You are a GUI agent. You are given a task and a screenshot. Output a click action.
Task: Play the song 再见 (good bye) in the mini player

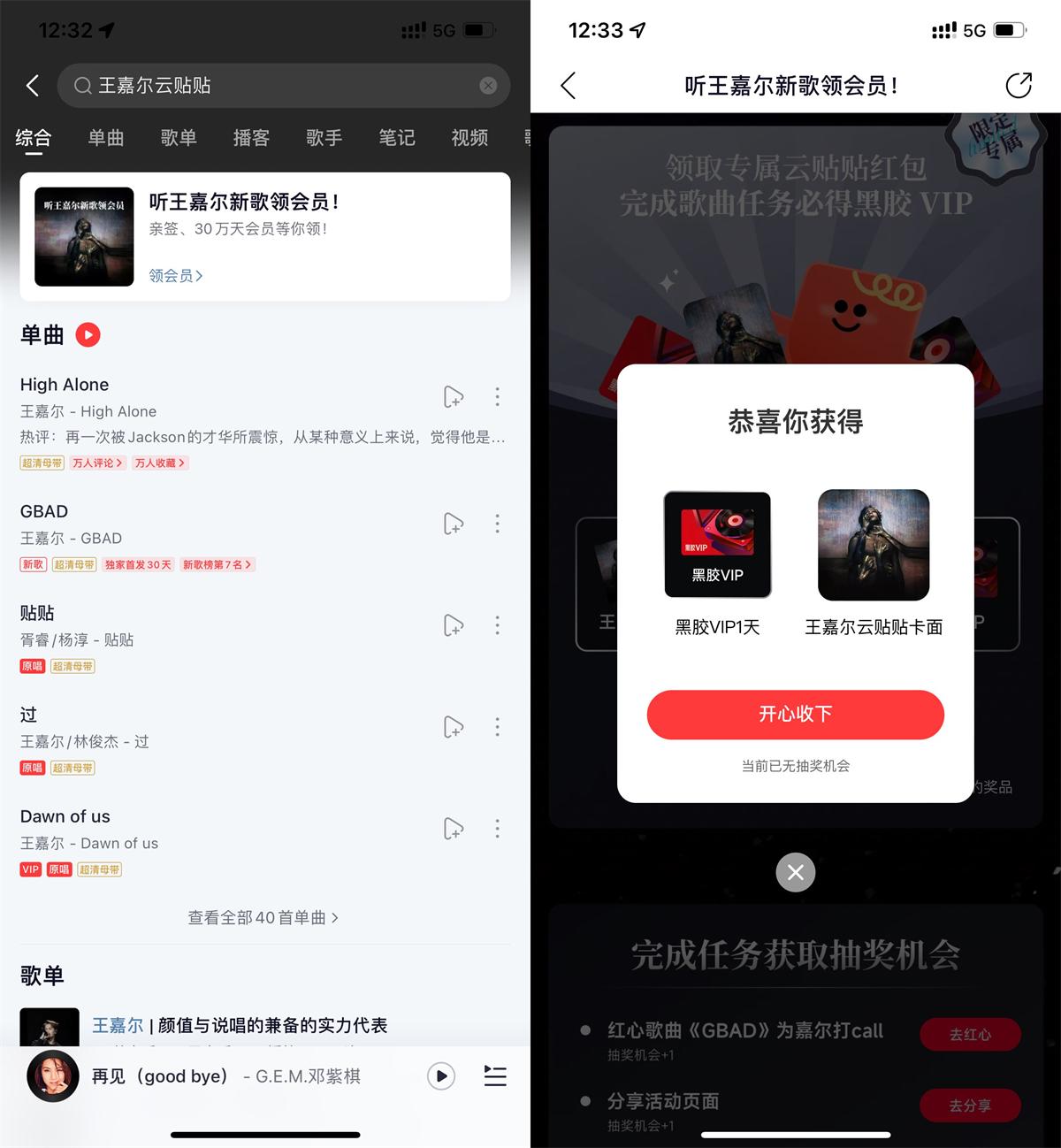[x=441, y=1076]
